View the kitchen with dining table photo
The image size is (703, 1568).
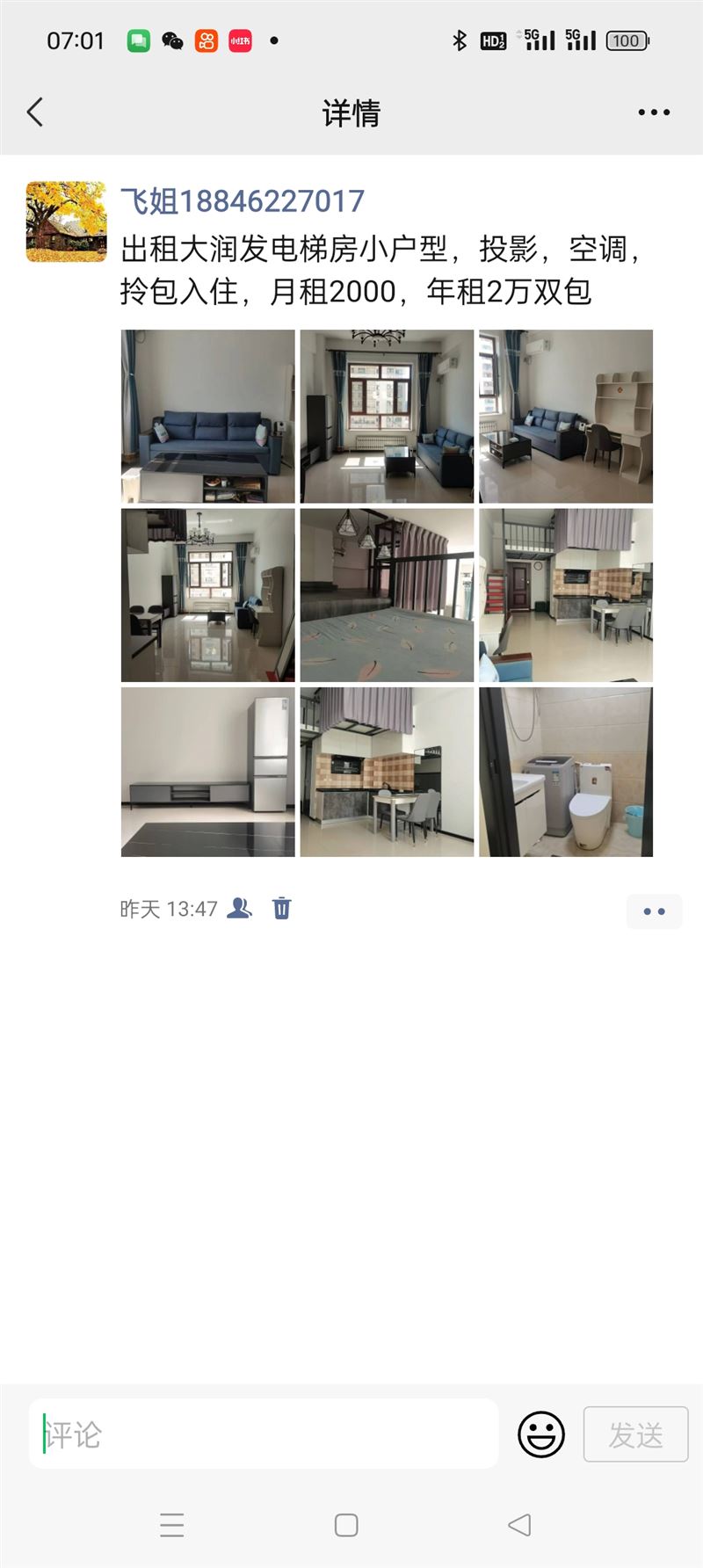click(x=387, y=772)
